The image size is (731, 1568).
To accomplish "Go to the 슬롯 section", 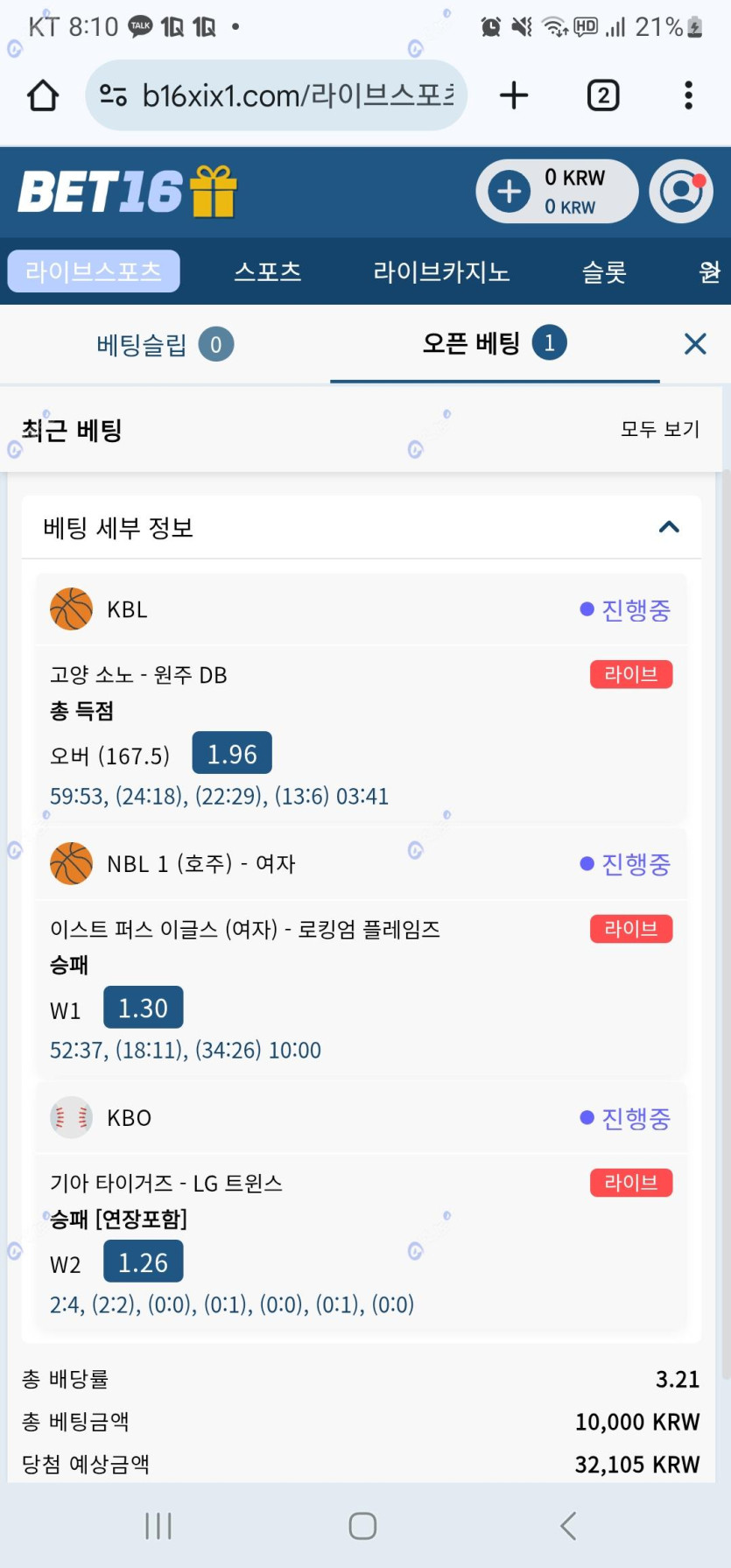I will pyautogui.click(x=604, y=271).
